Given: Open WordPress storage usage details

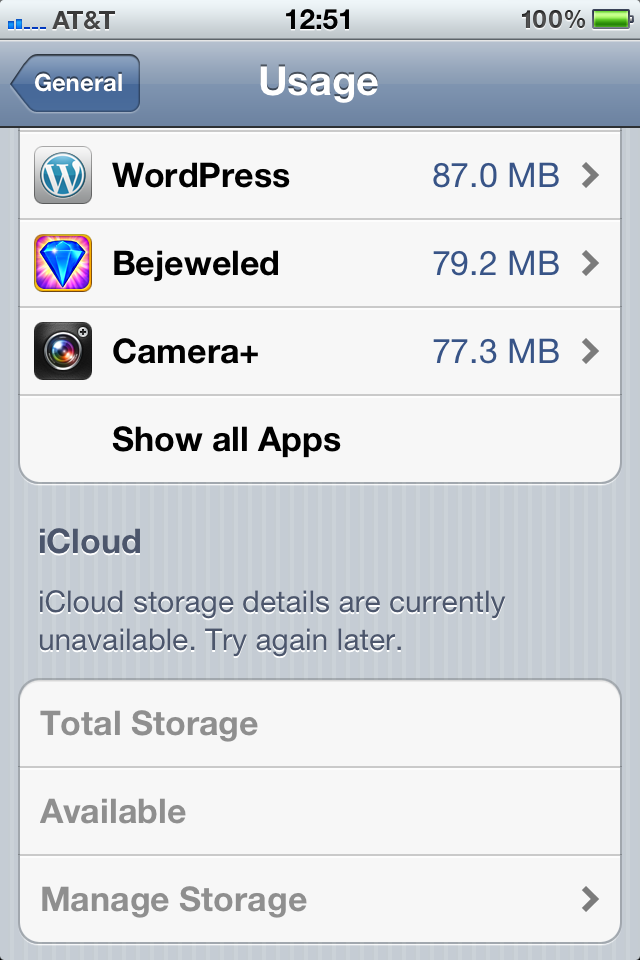Looking at the screenshot, I should [x=320, y=176].
